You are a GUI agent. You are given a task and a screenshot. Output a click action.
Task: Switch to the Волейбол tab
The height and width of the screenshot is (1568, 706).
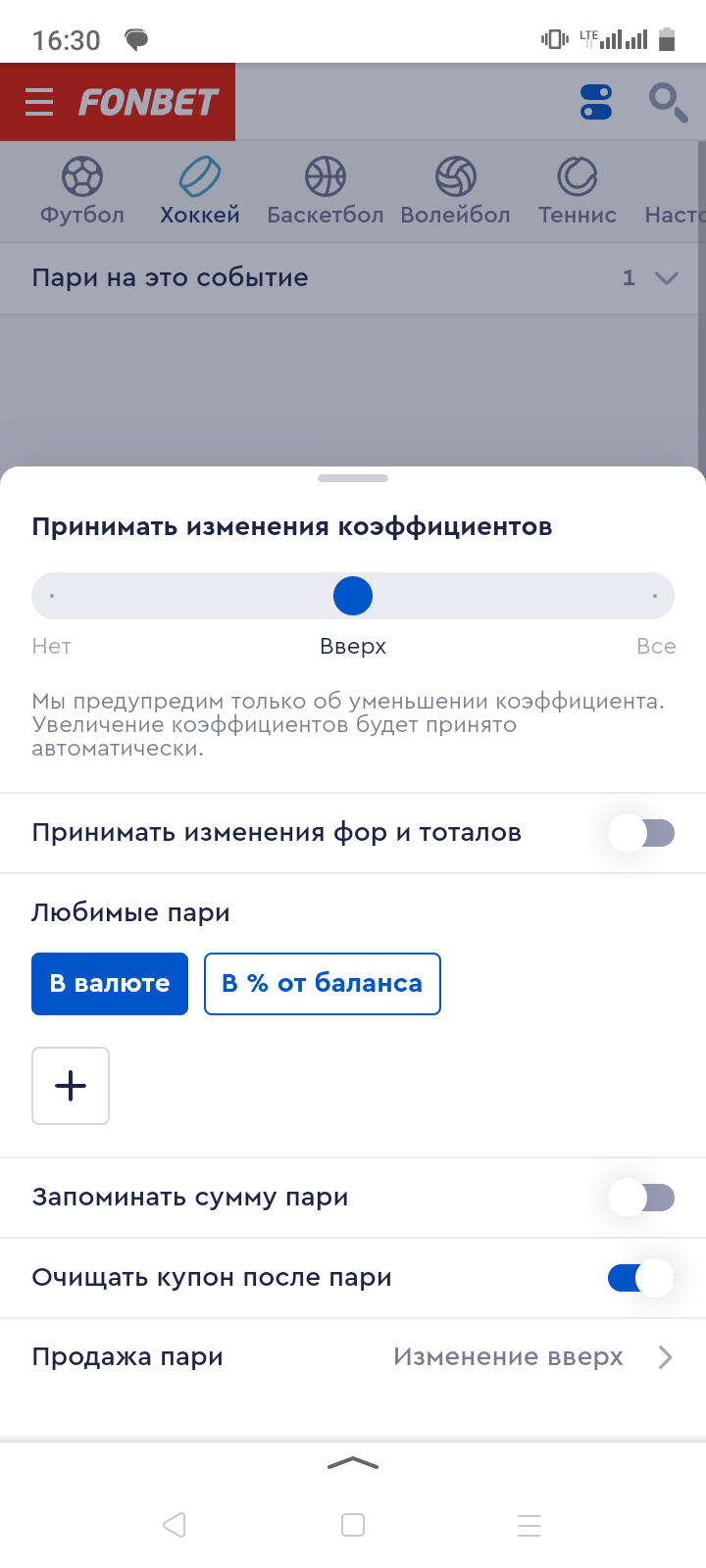(455, 191)
